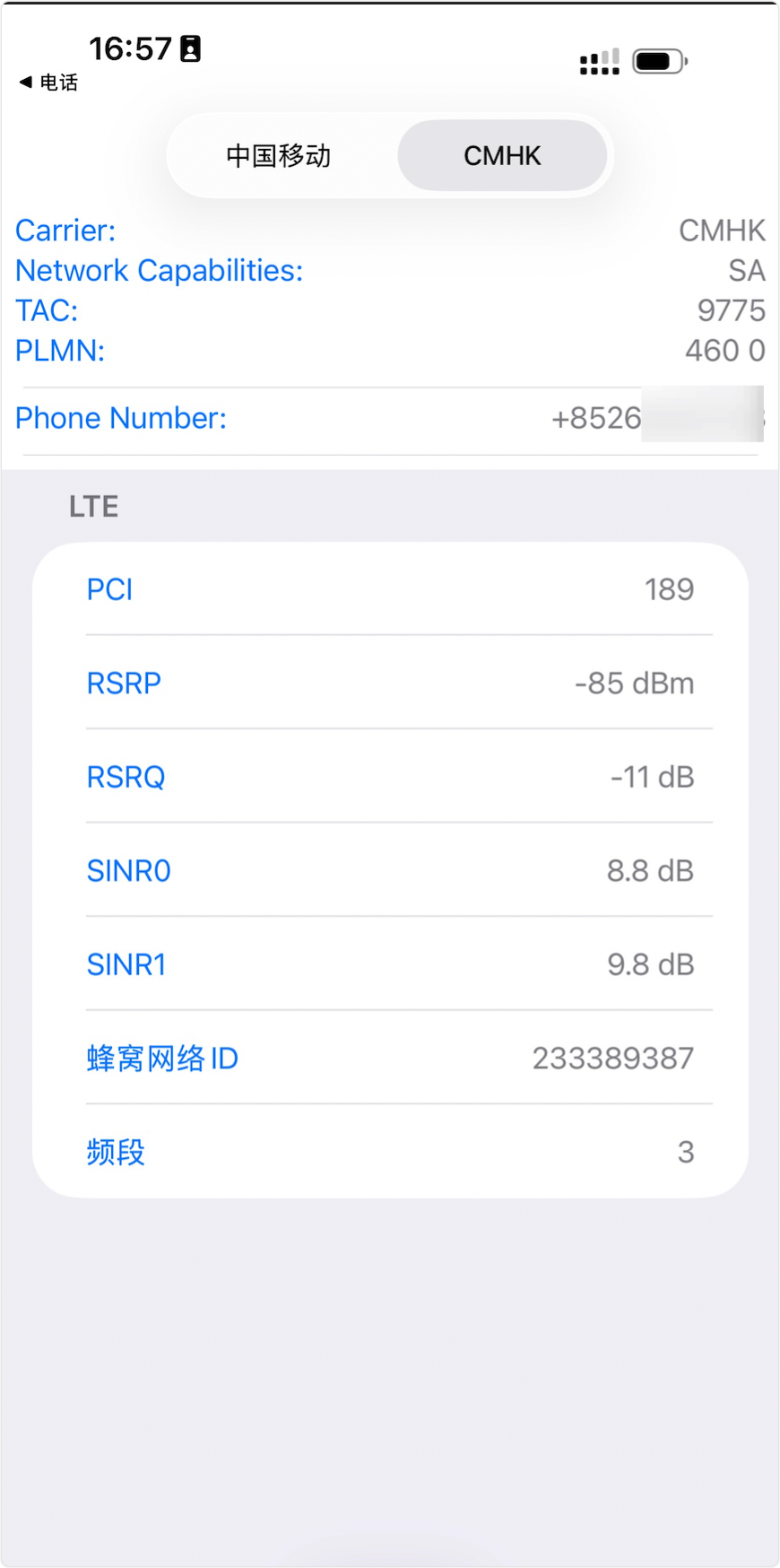Tap the PLMN value 460 0
Image resolution: width=780 pixels, height=1568 pixels.
[725, 351]
